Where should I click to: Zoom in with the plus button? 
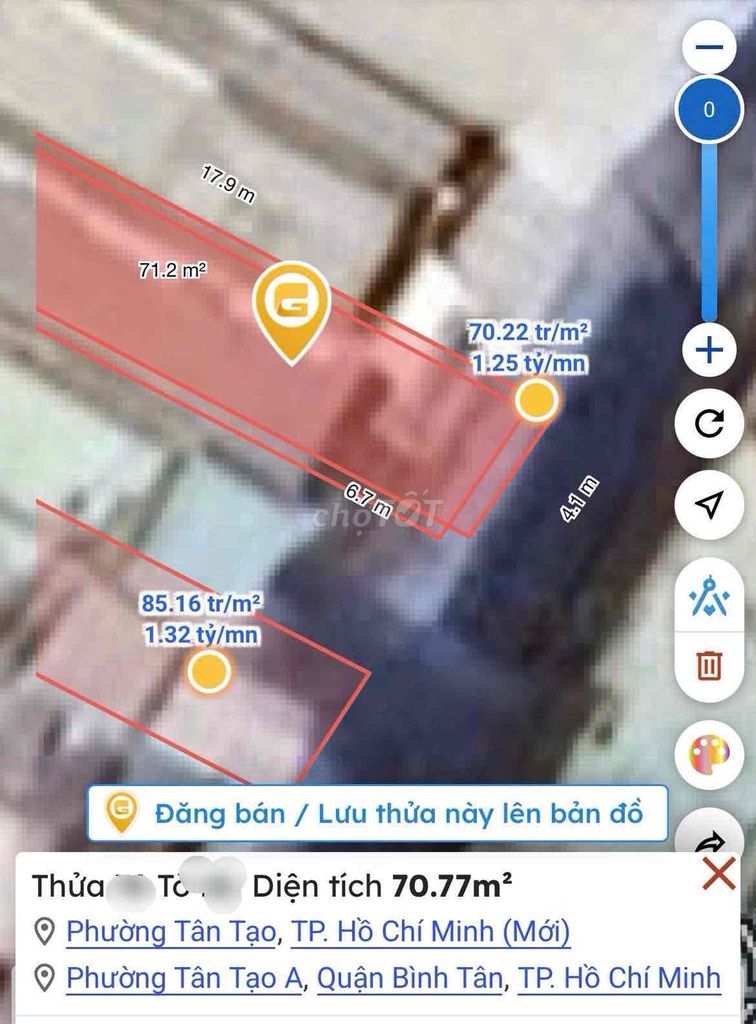tap(709, 351)
